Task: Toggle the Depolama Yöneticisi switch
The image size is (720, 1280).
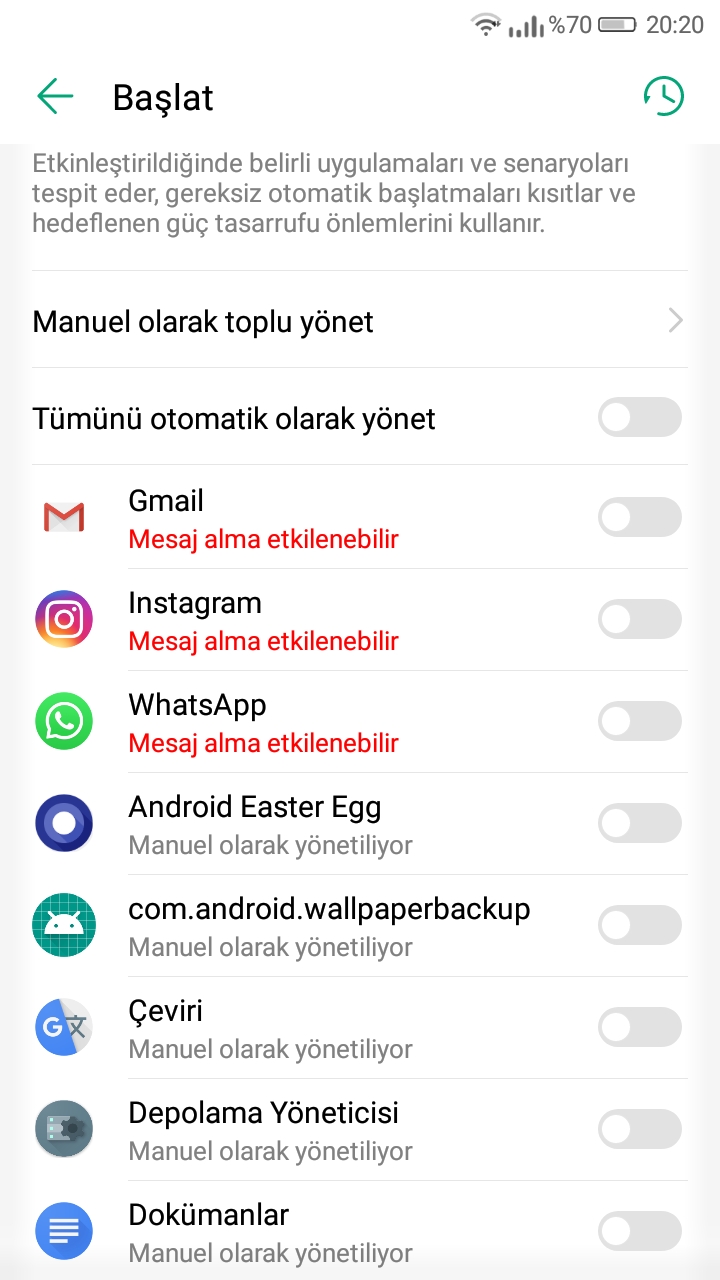Action: coord(640,1129)
